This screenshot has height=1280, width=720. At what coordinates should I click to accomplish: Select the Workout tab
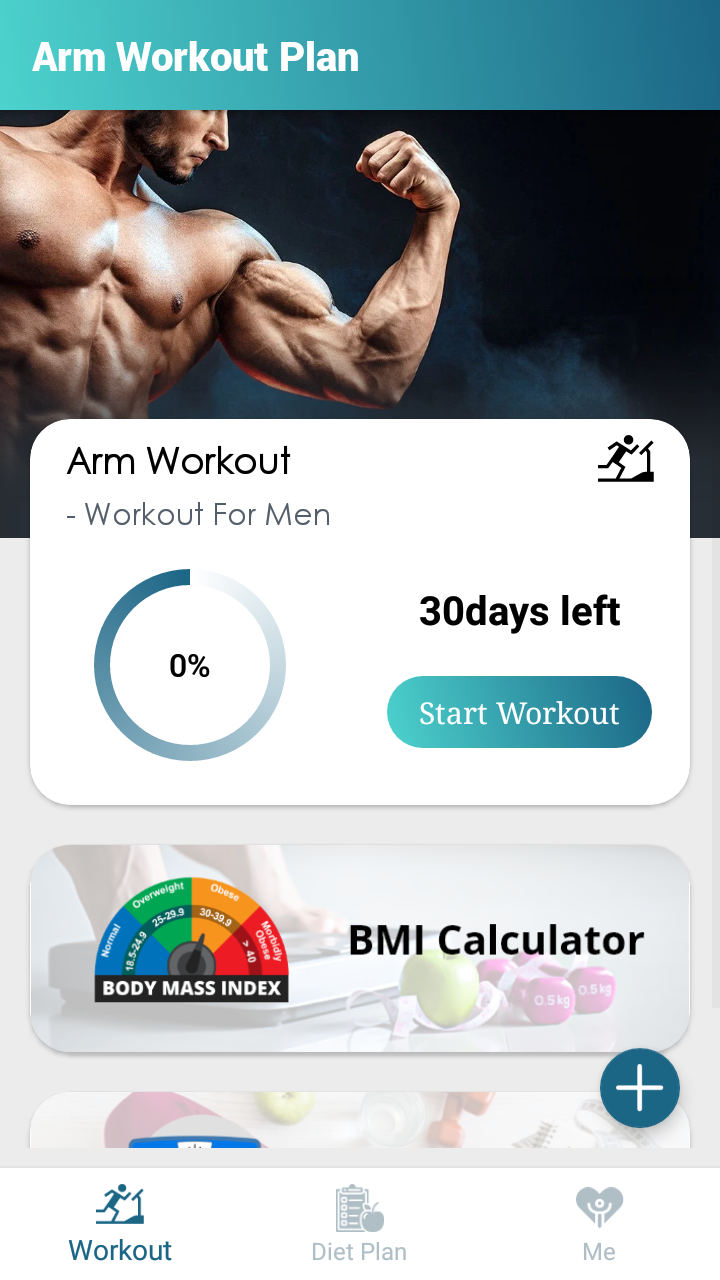(x=120, y=1224)
